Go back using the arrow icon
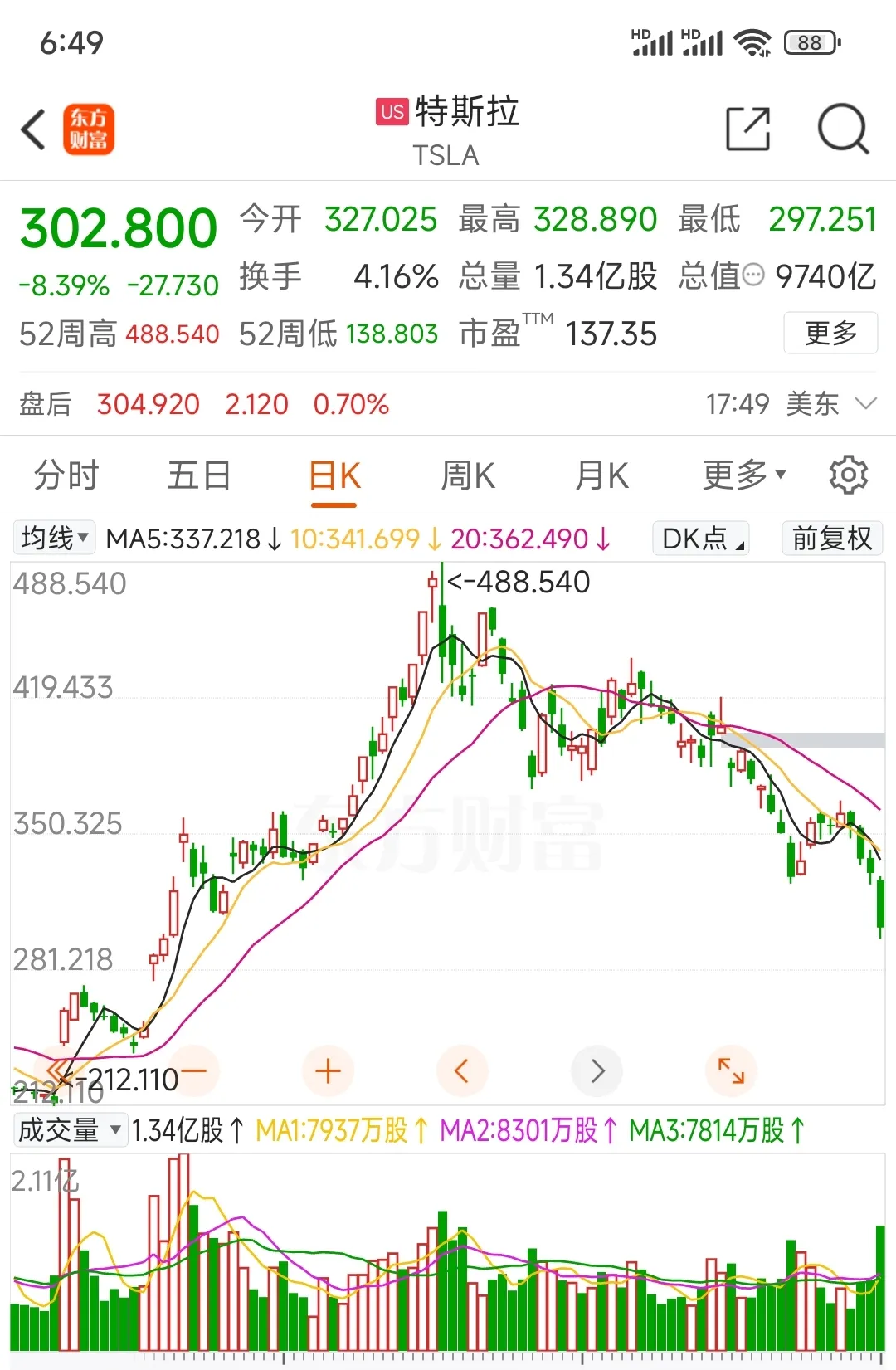Screen dimensions: 896x1370 (x=33, y=130)
